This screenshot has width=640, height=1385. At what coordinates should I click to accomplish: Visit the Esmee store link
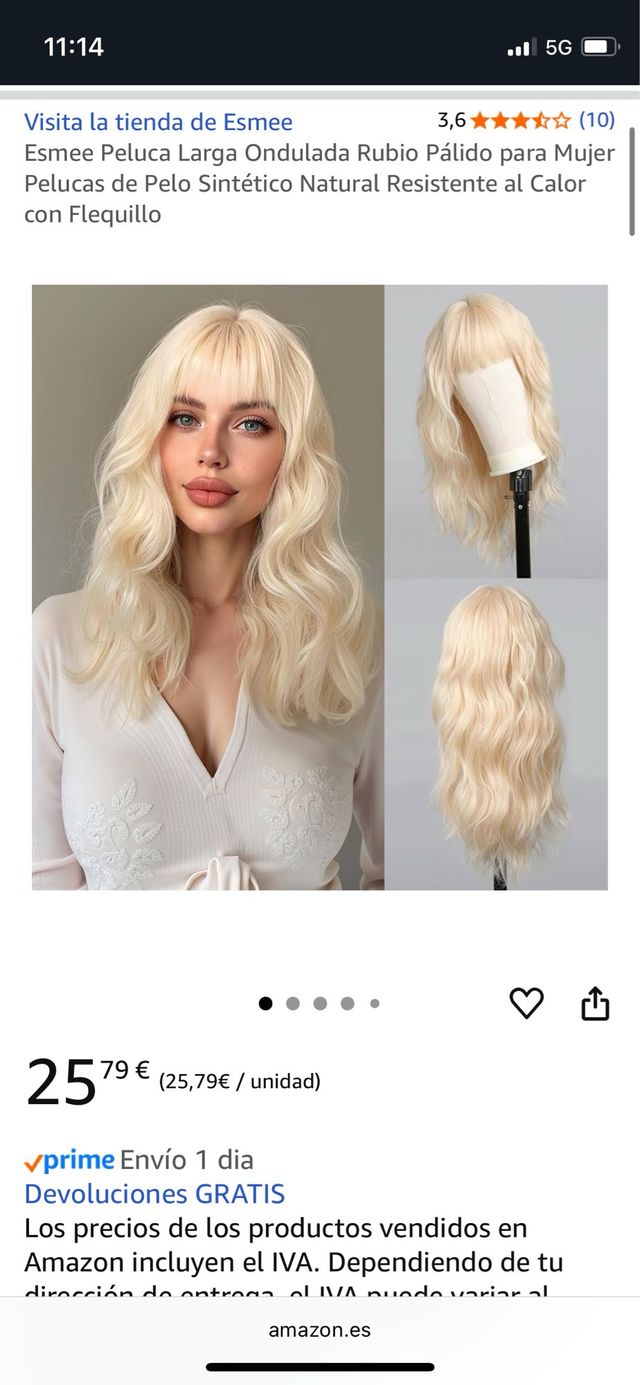click(158, 122)
